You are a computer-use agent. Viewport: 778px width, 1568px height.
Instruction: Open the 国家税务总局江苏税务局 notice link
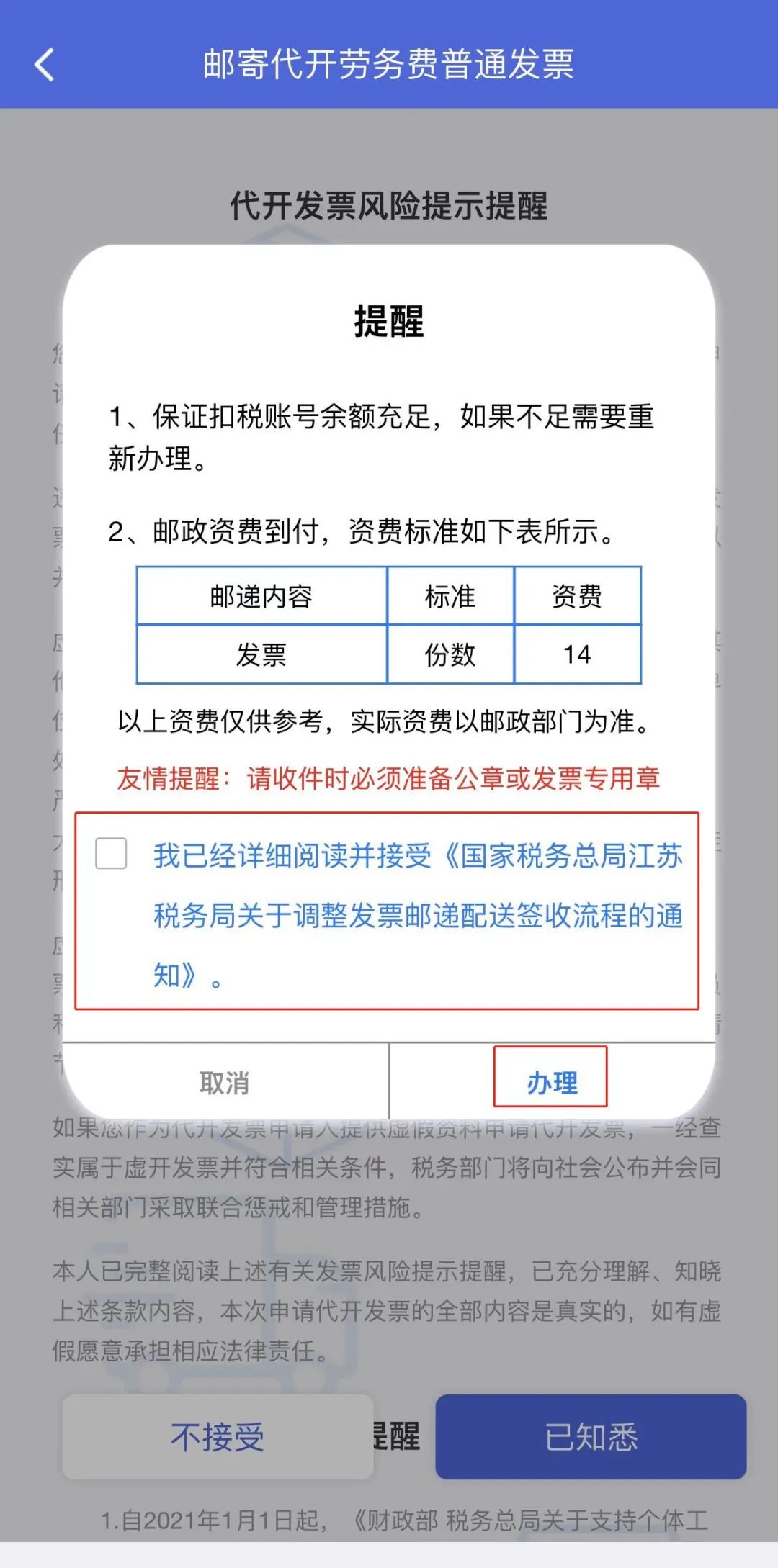click(x=418, y=915)
